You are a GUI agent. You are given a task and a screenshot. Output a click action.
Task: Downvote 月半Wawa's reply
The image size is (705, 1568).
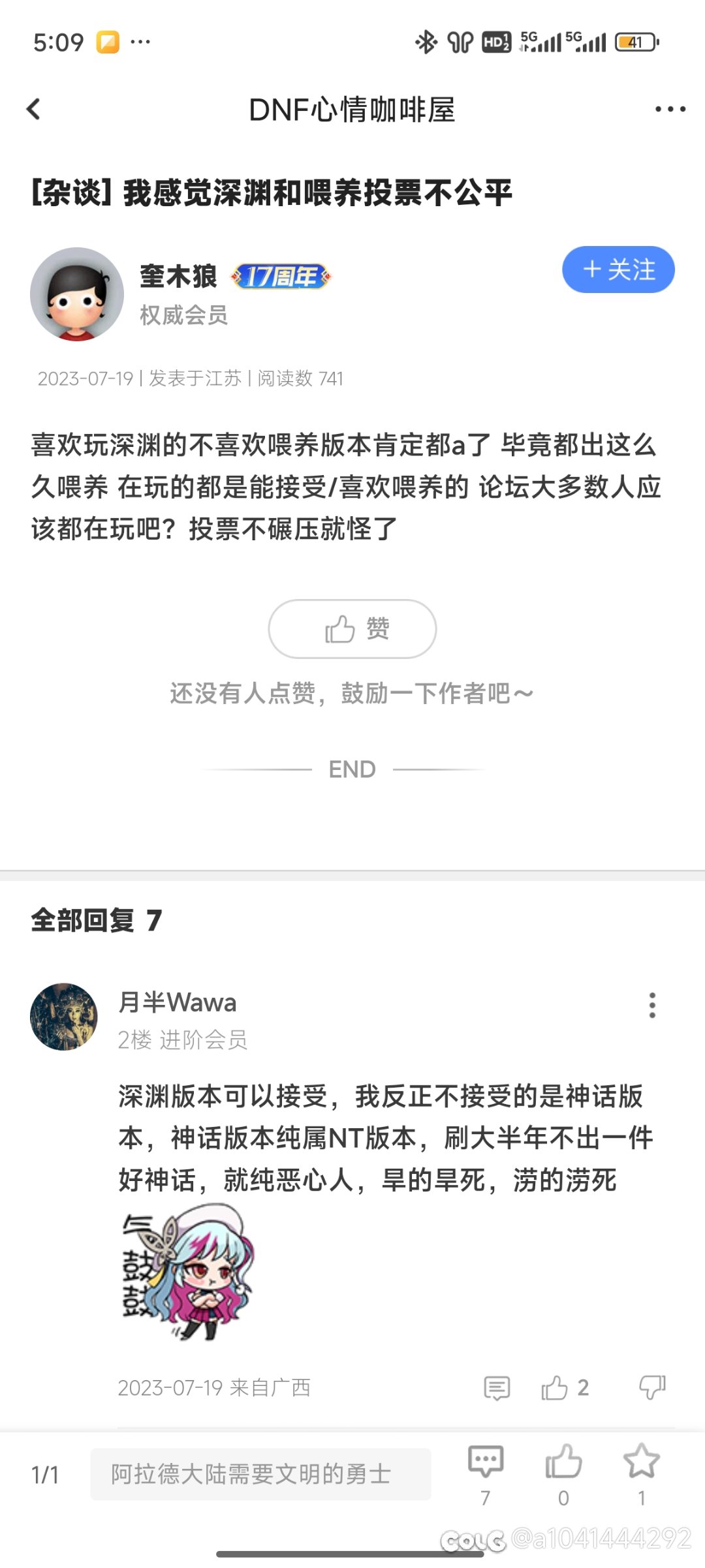tap(652, 1387)
